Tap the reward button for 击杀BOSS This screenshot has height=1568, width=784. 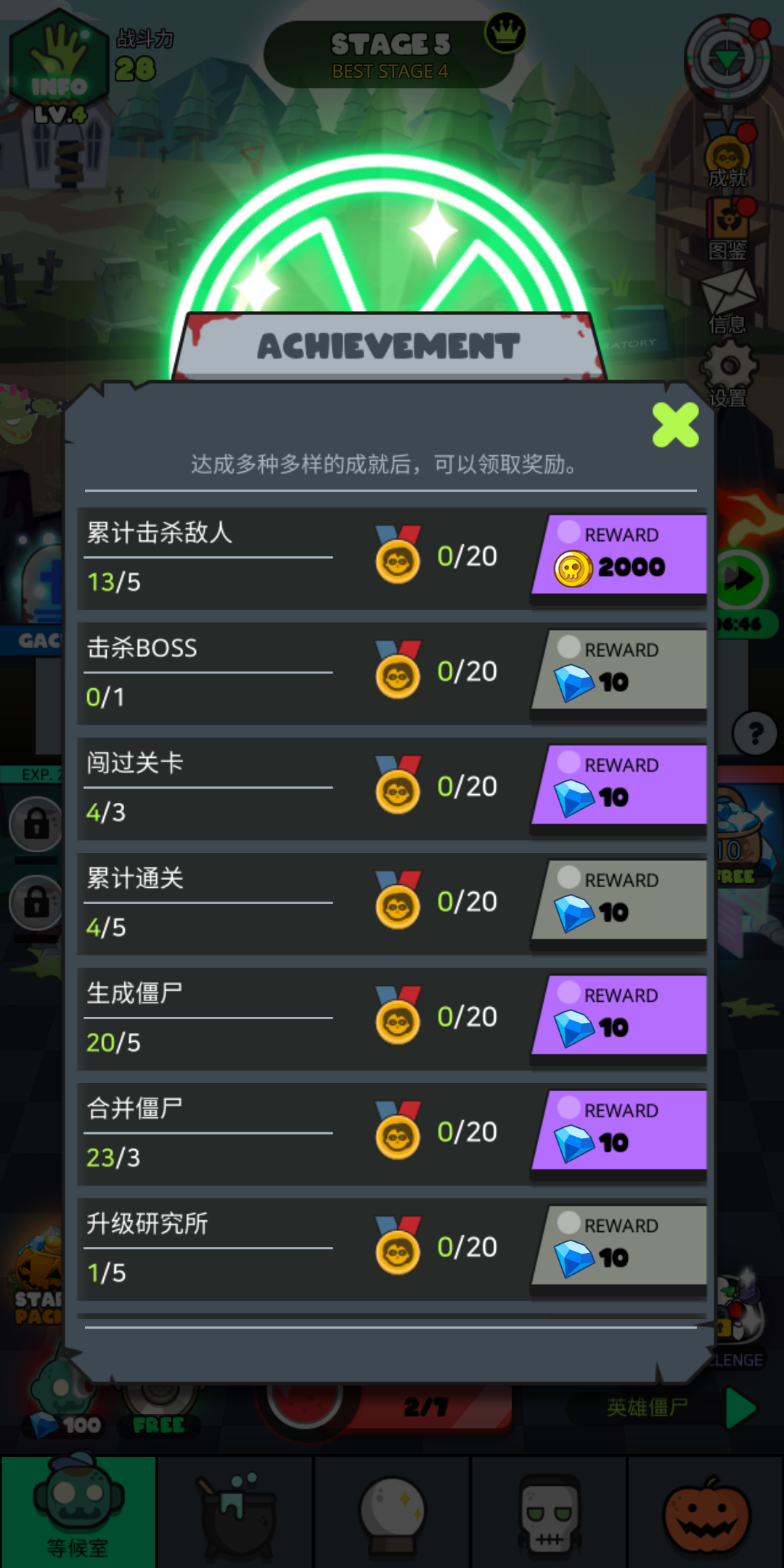coord(621,669)
